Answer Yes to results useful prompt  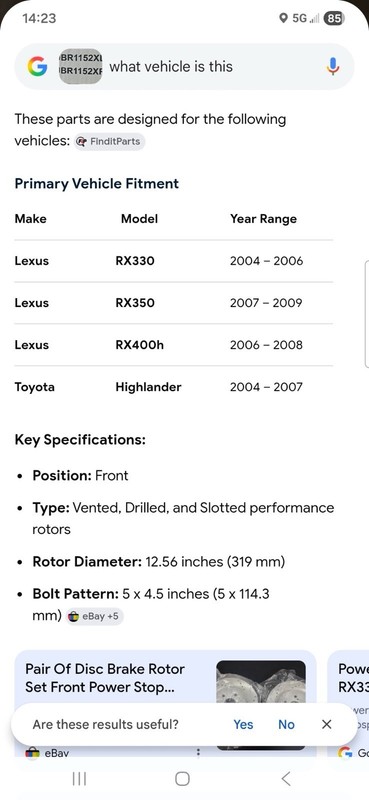[243, 724]
